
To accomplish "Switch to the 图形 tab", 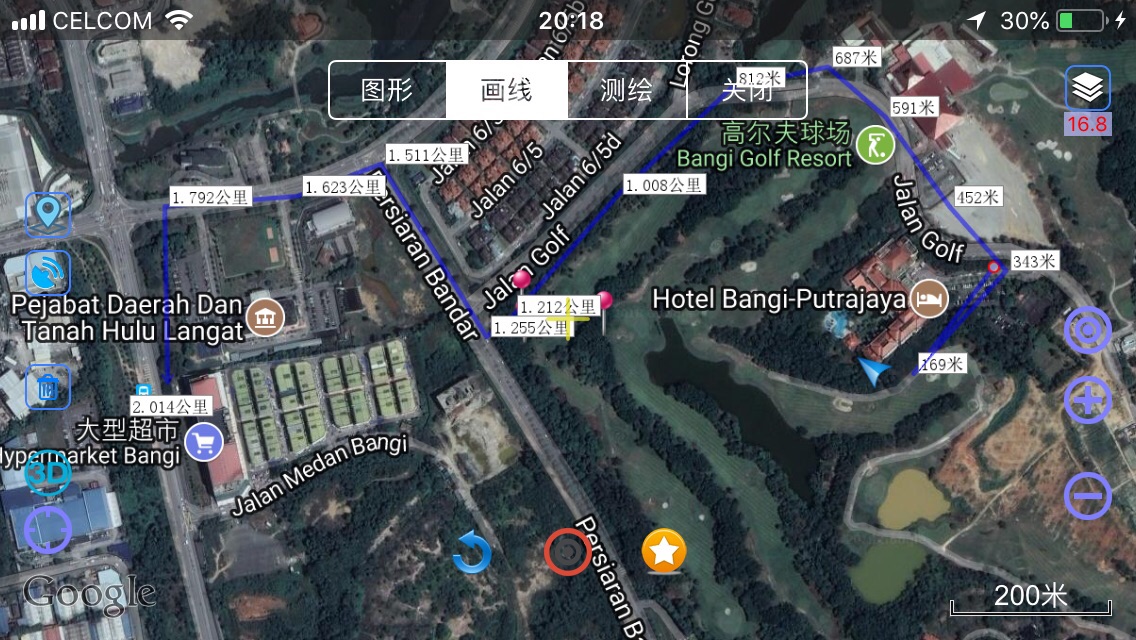I will [x=387, y=90].
